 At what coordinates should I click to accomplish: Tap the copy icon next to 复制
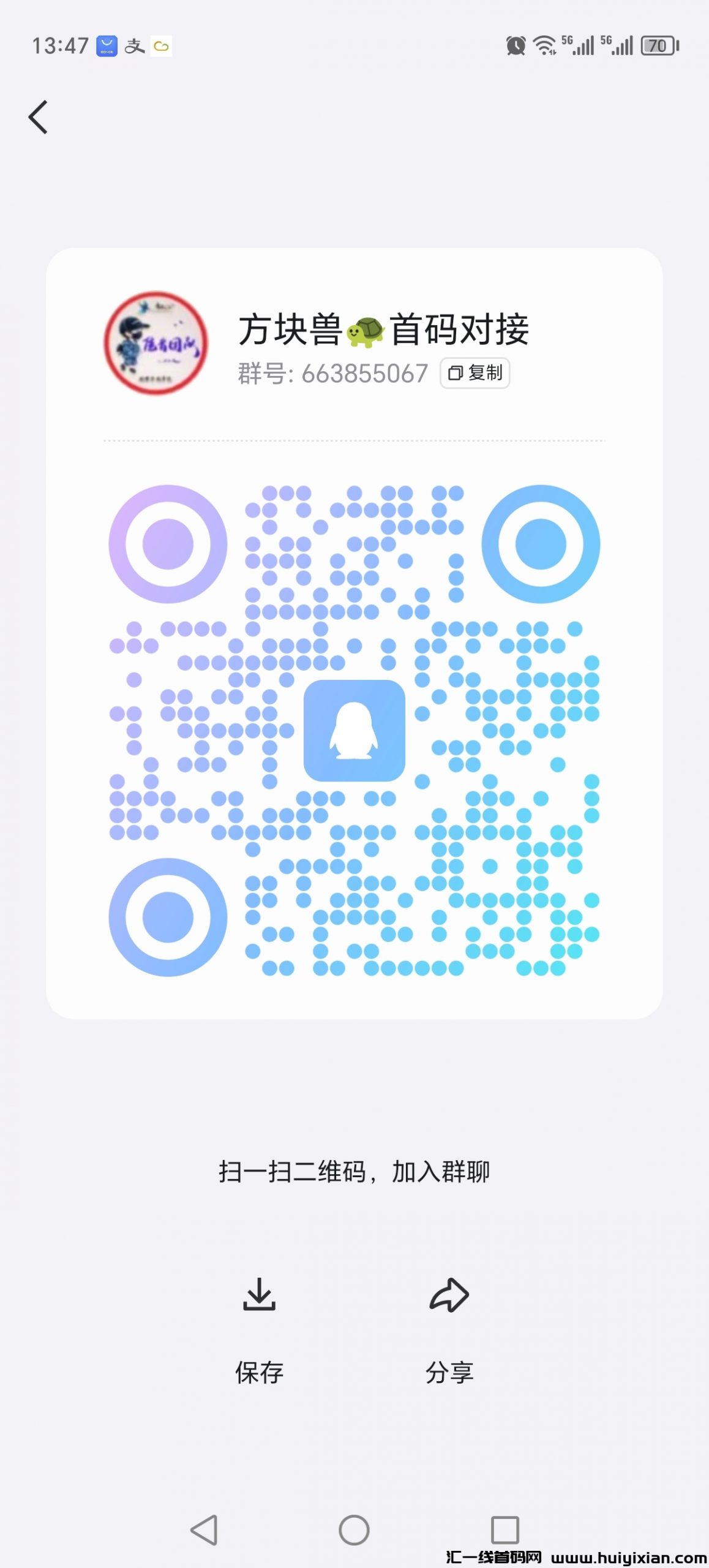[456, 374]
